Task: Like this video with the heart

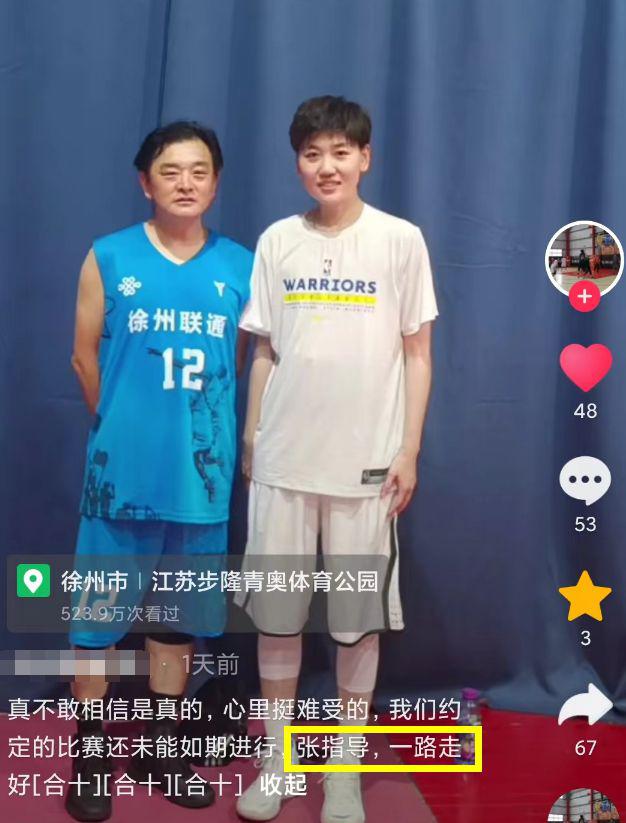Action: coord(585,368)
